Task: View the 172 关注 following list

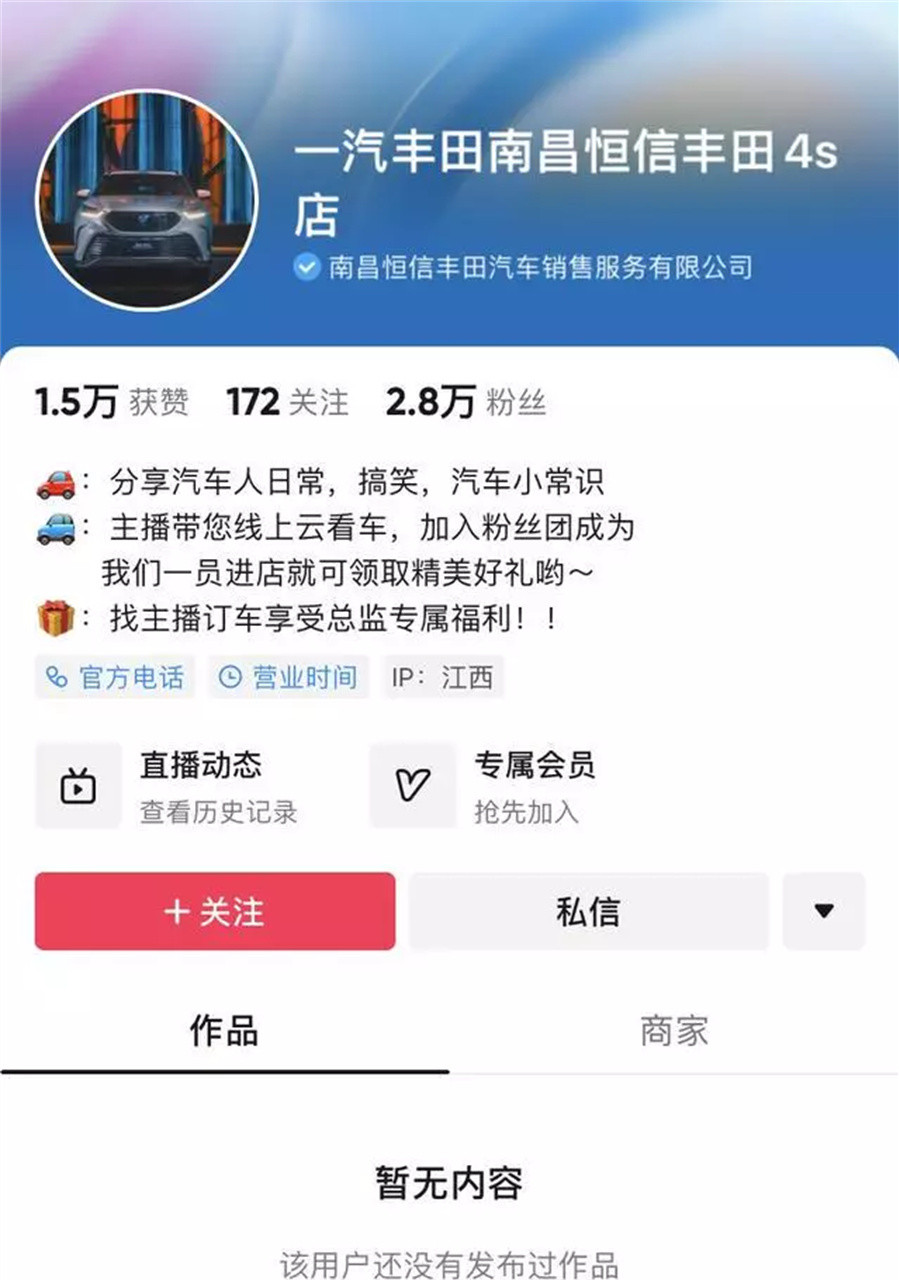Action: point(287,403)
